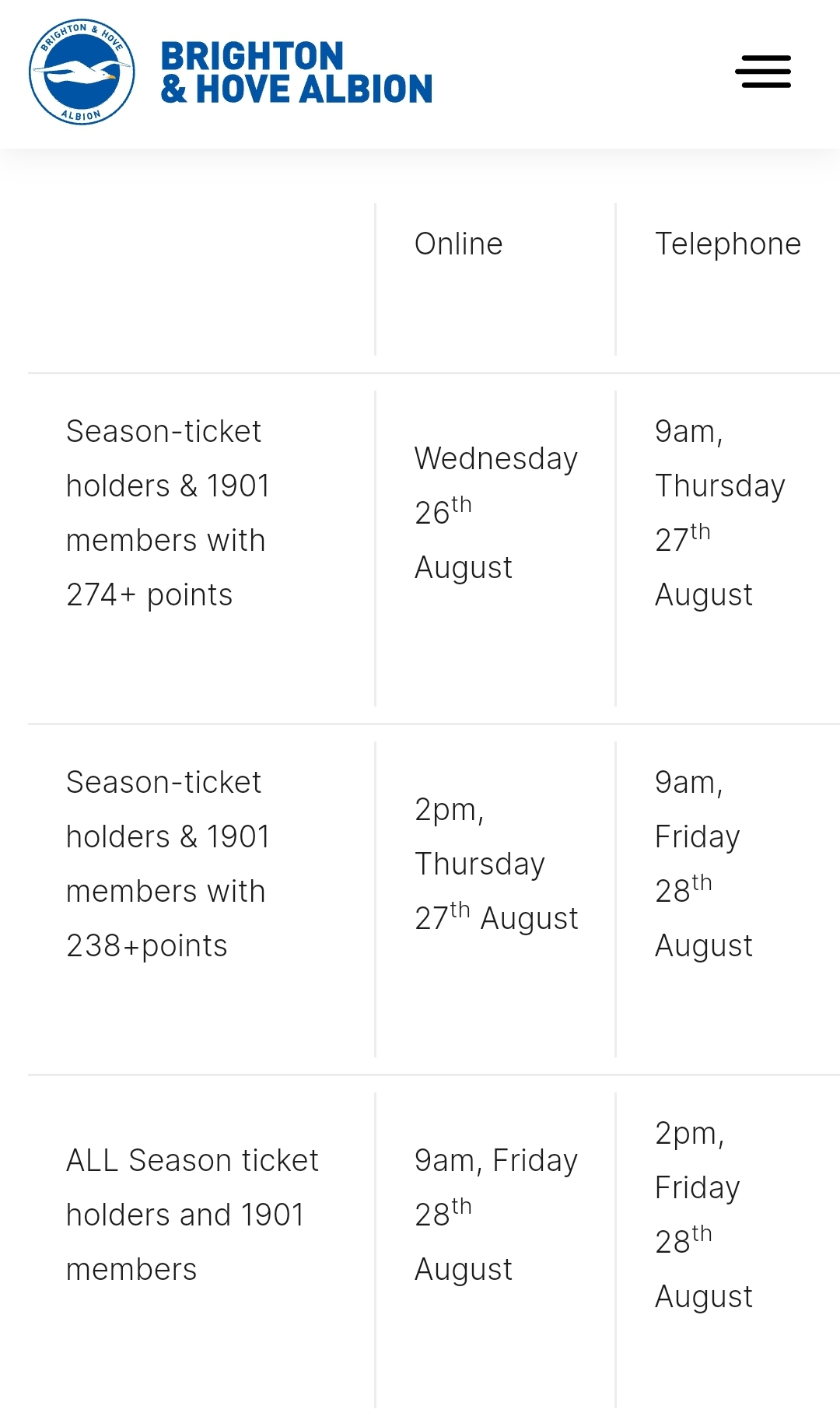Image resolution: width=840 pixels, height=1420 pixels.
Task: Tap the Brighton & Hove Albion home logo
Action: 230,72
